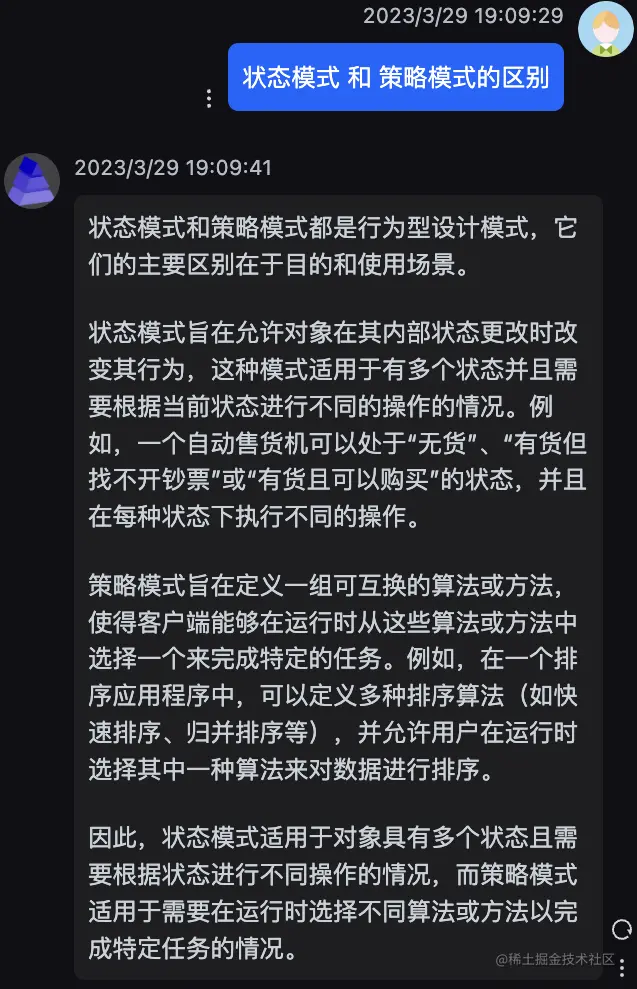
Task: Open the options menu beside the user's question
Action: click(x=208, y=98)
